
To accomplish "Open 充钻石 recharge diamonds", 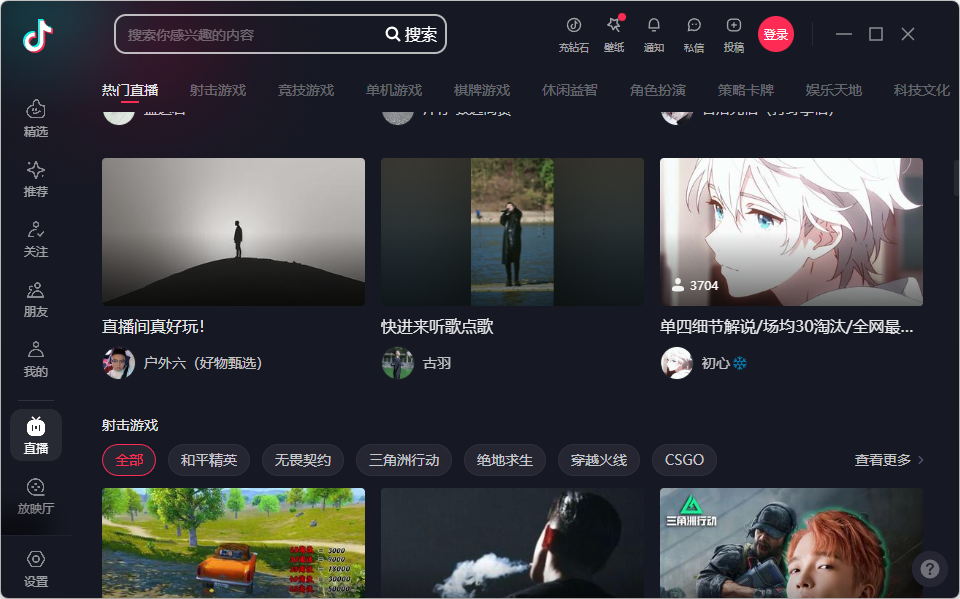I will coord(573,34).
